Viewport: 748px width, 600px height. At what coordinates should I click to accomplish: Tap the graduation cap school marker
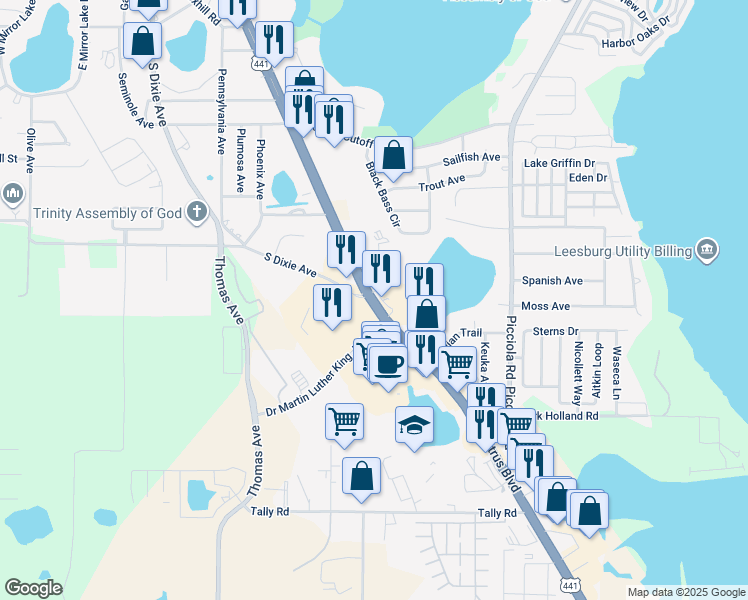pyautogui.click(x=415, y=426)
